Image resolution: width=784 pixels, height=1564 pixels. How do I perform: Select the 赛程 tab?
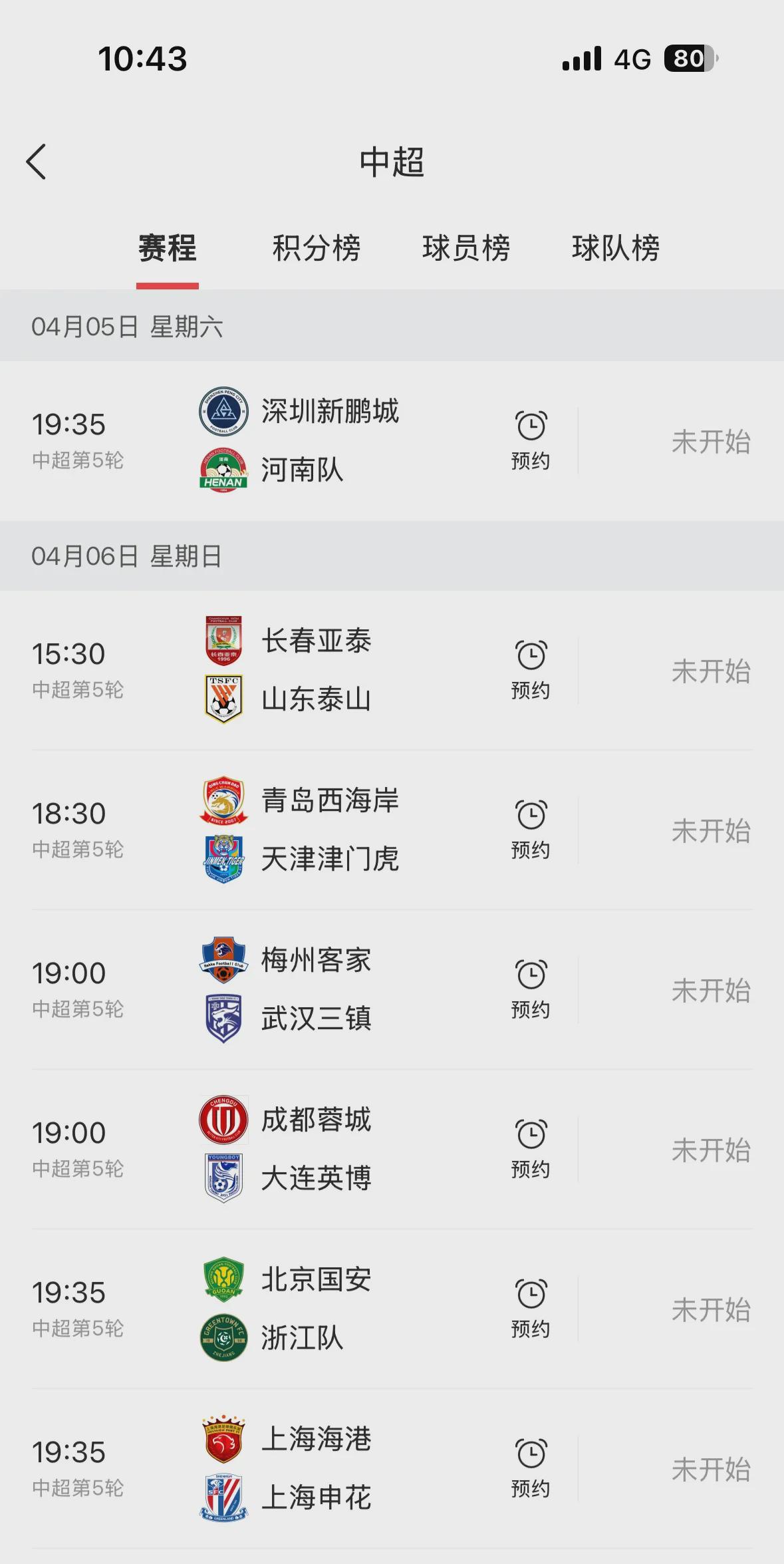pos(168,248)
